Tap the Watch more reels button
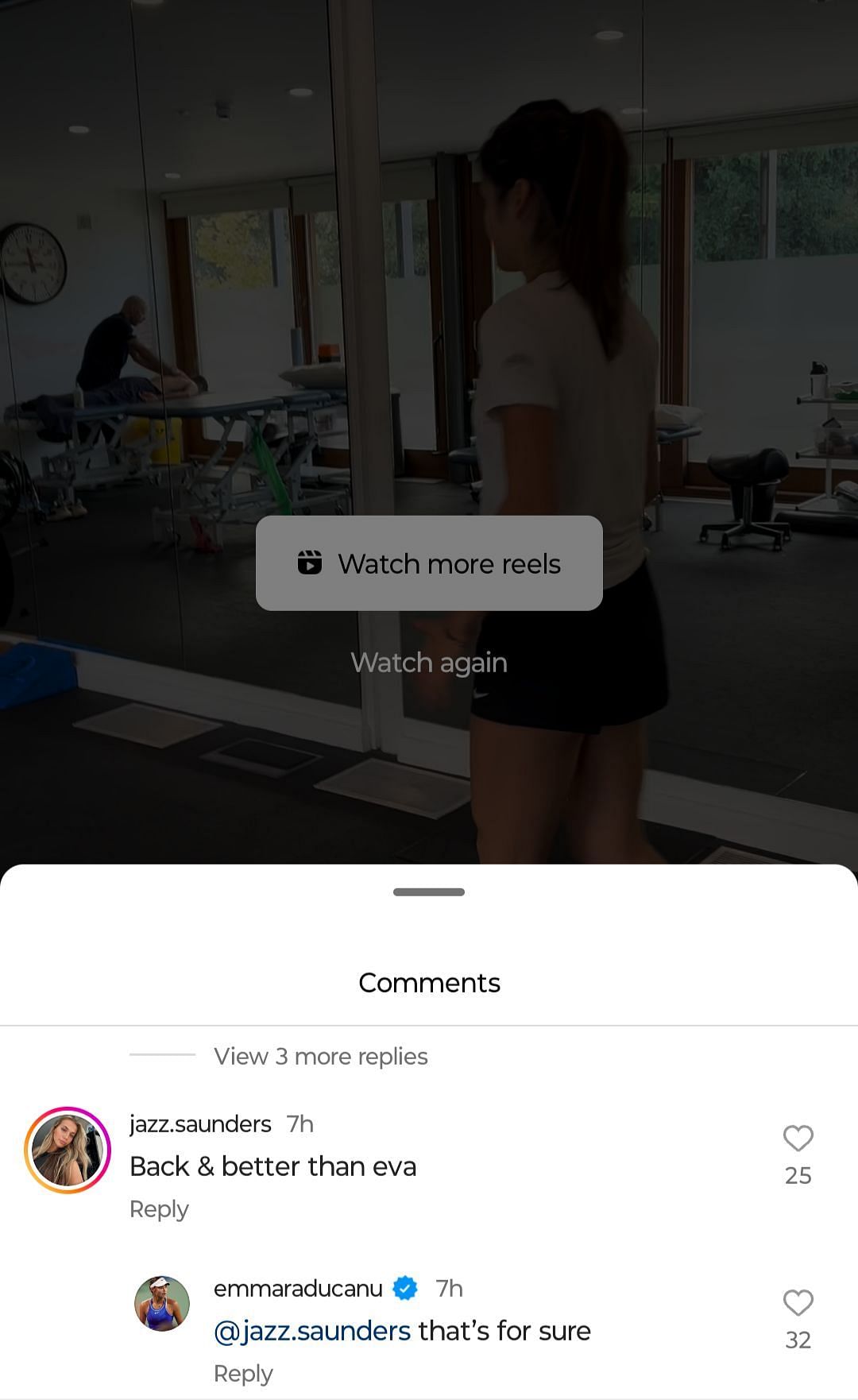858x1400 pixels. (429, 563)
